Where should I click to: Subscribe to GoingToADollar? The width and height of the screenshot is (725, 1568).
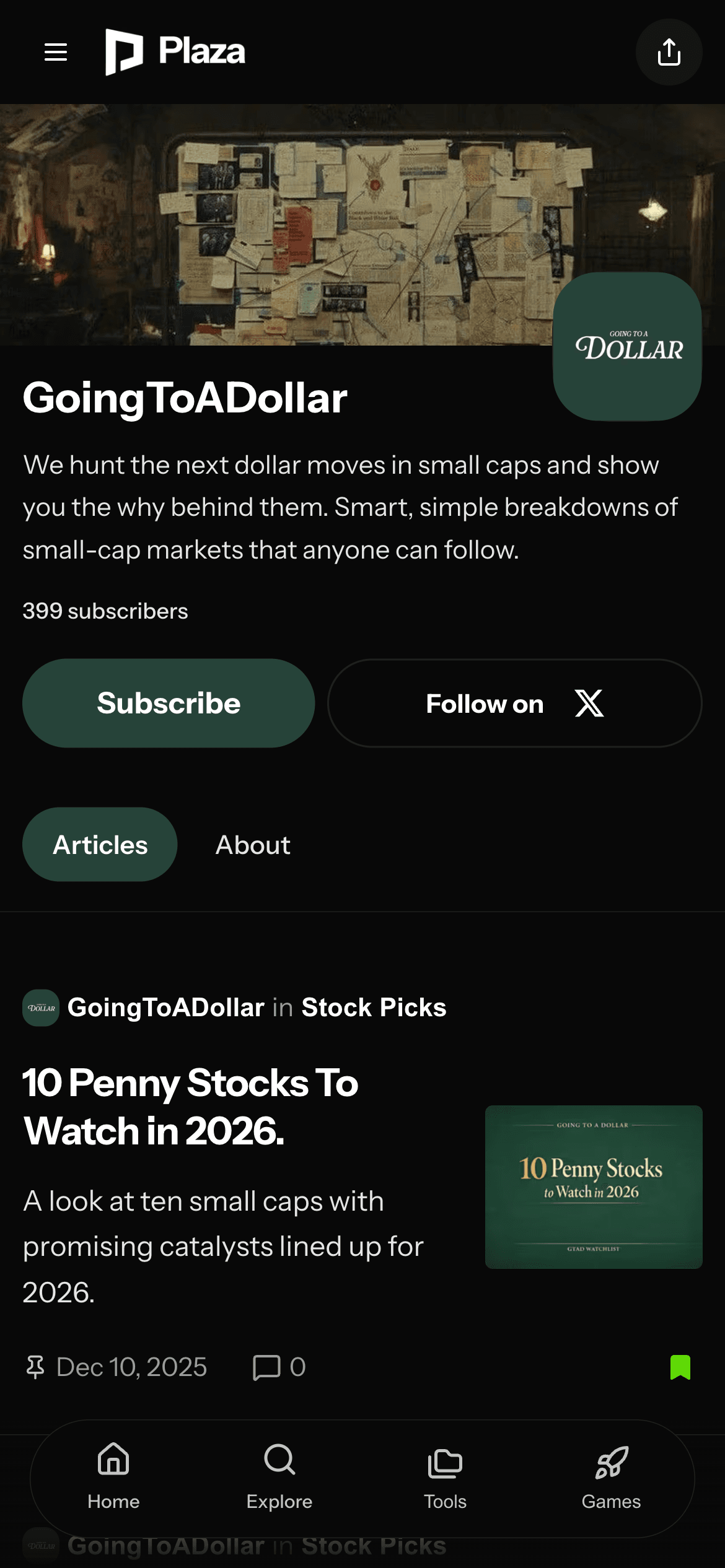tap(169, 702)
